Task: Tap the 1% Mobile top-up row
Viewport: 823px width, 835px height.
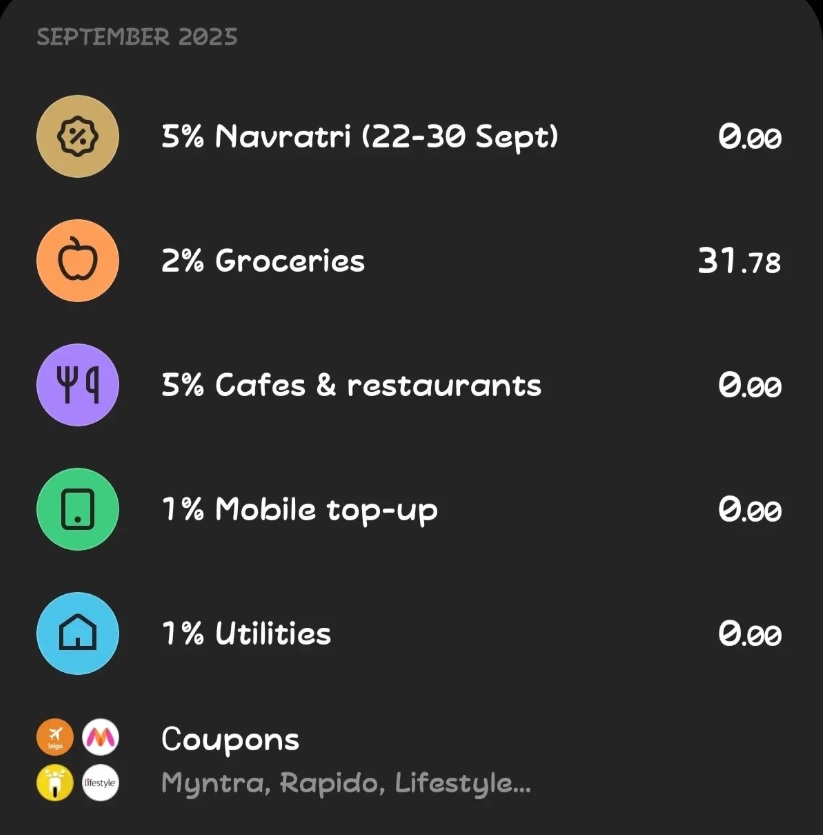Action: (x=298, y=509)
